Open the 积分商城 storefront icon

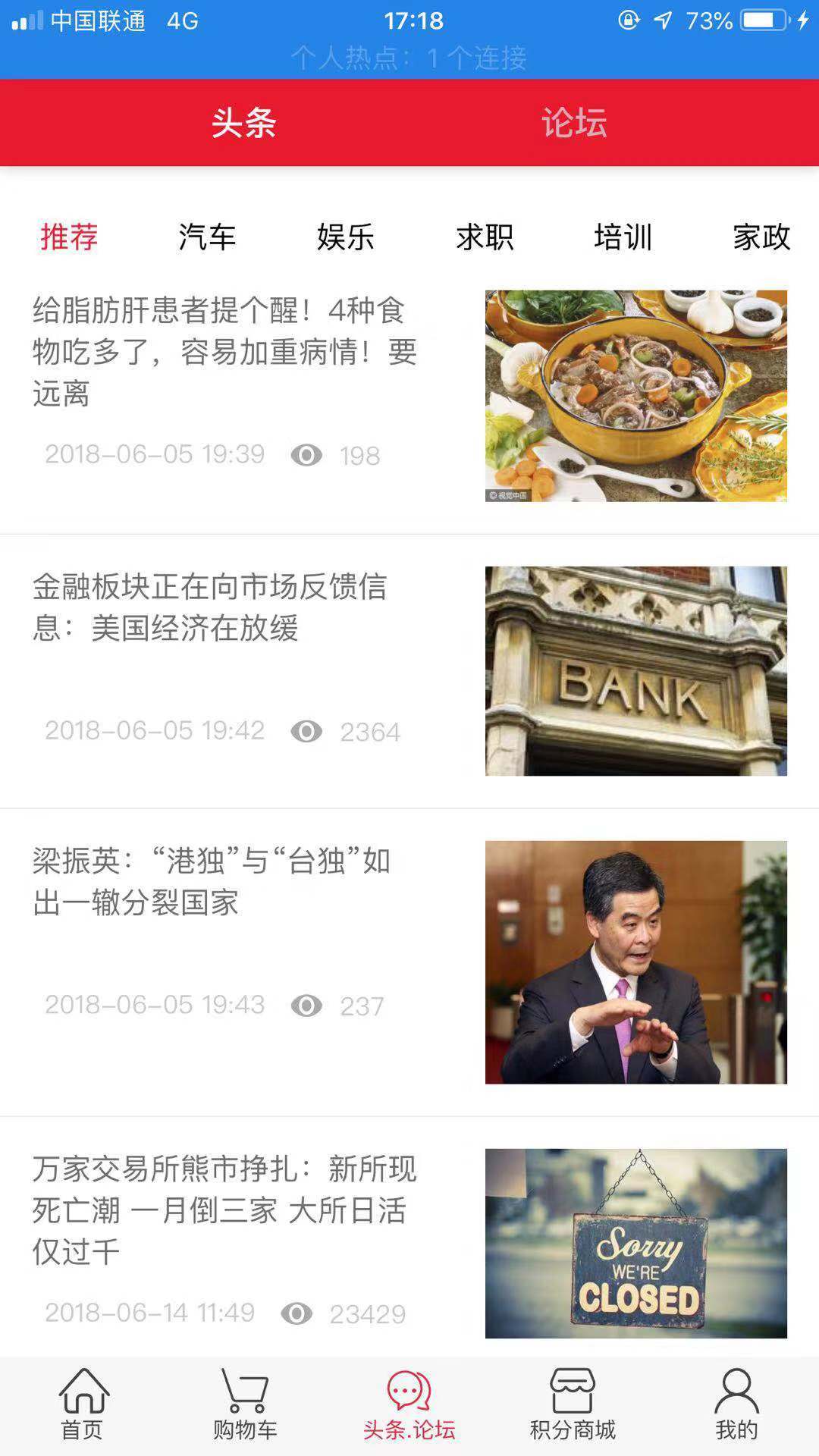[x=574, y=1407]
